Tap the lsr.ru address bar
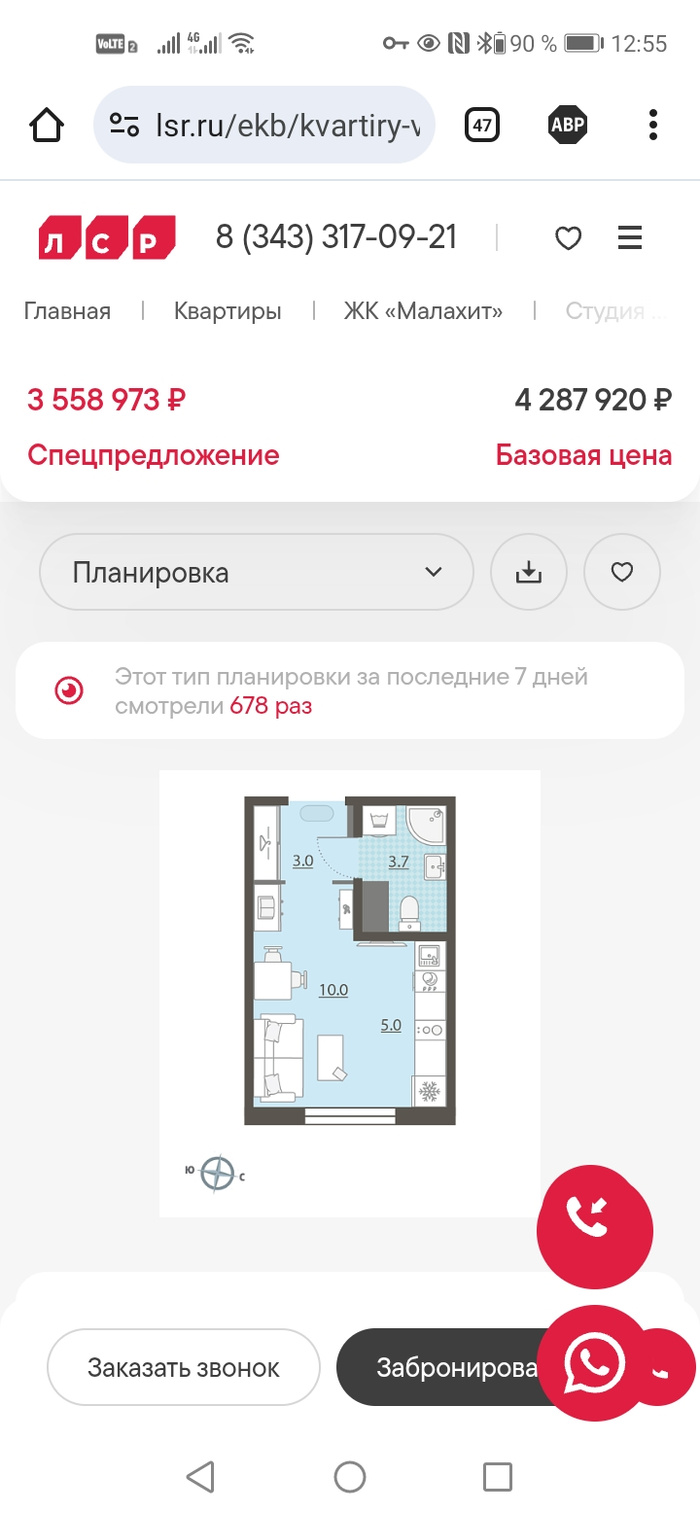 265,126
